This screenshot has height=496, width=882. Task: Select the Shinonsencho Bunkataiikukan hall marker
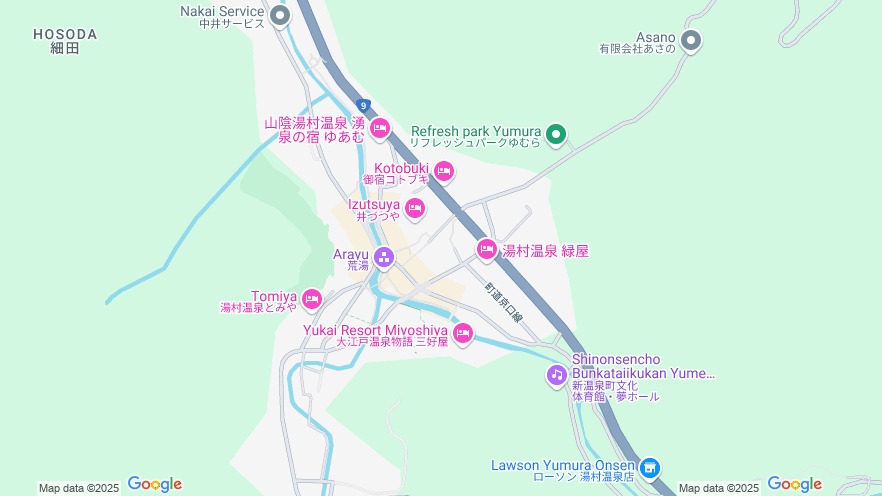click(x=557, y=375)
